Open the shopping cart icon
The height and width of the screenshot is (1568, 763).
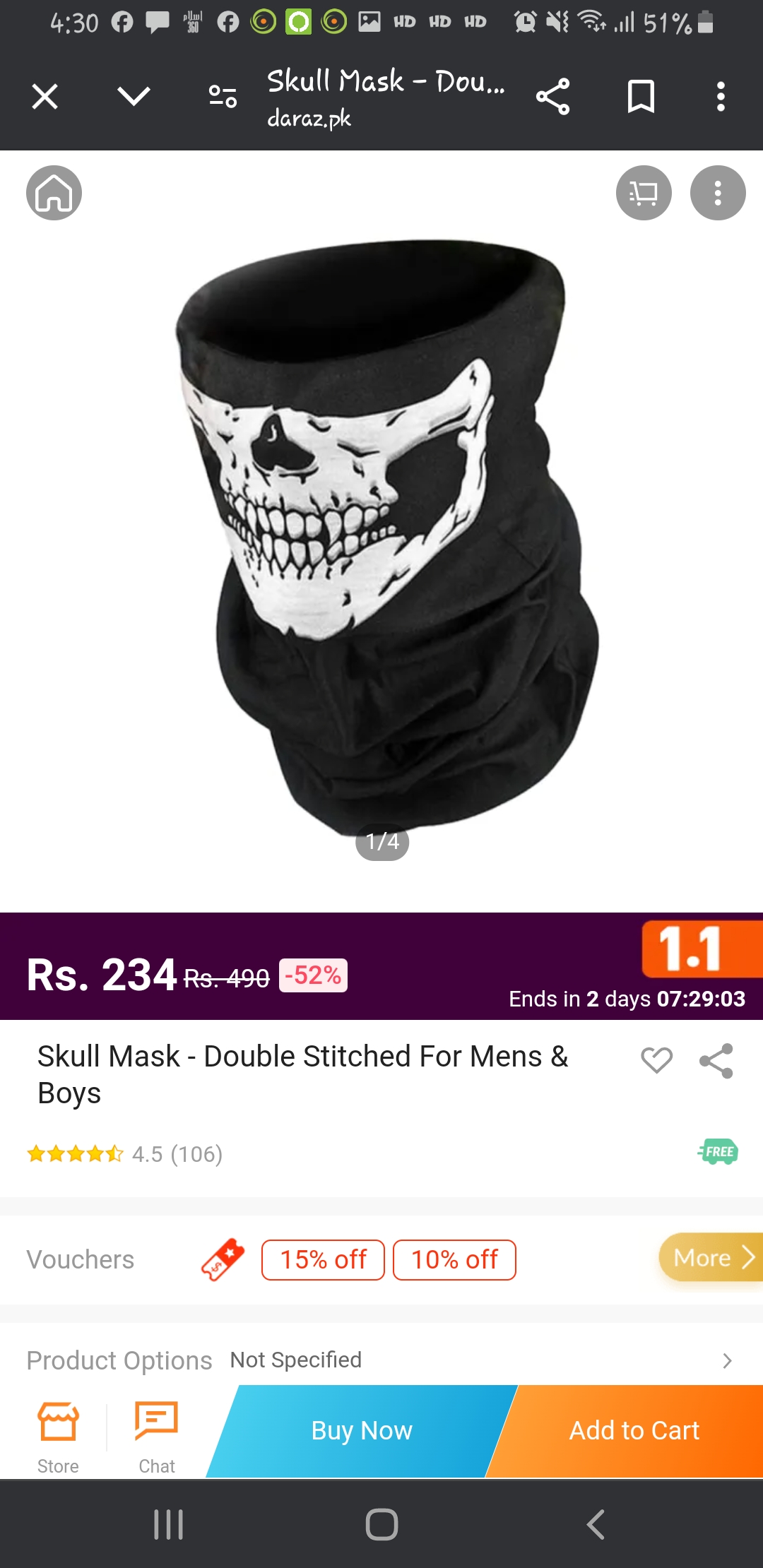(x=643, y=193)
